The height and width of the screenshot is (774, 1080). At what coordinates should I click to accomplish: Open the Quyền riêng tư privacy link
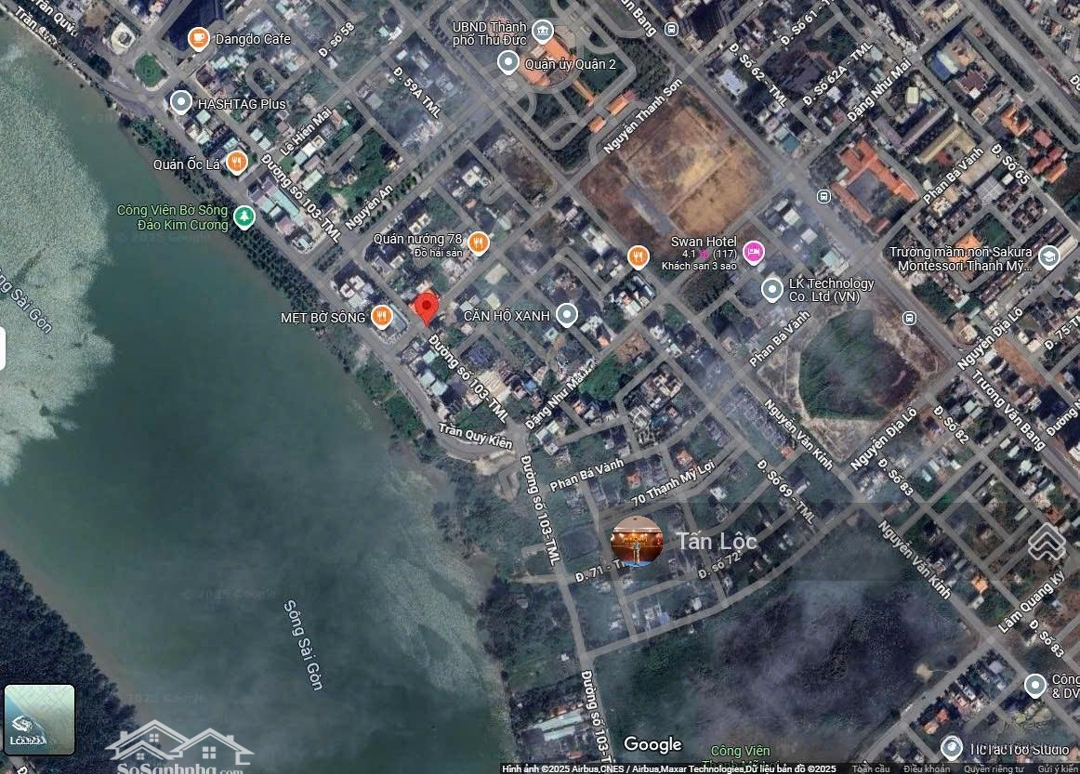[x=994, y=769]
